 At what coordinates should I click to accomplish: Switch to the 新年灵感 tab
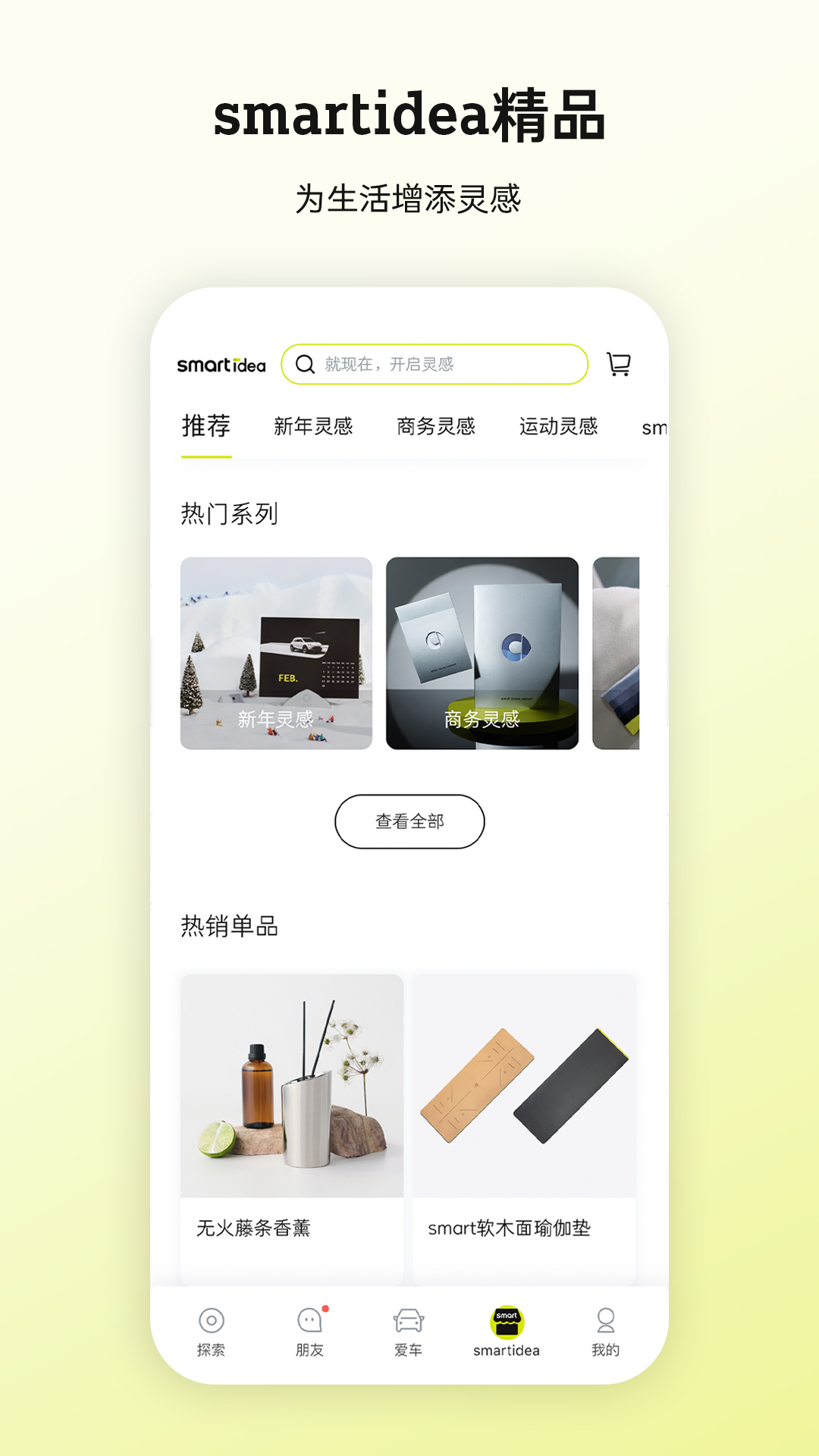point(313,426)
